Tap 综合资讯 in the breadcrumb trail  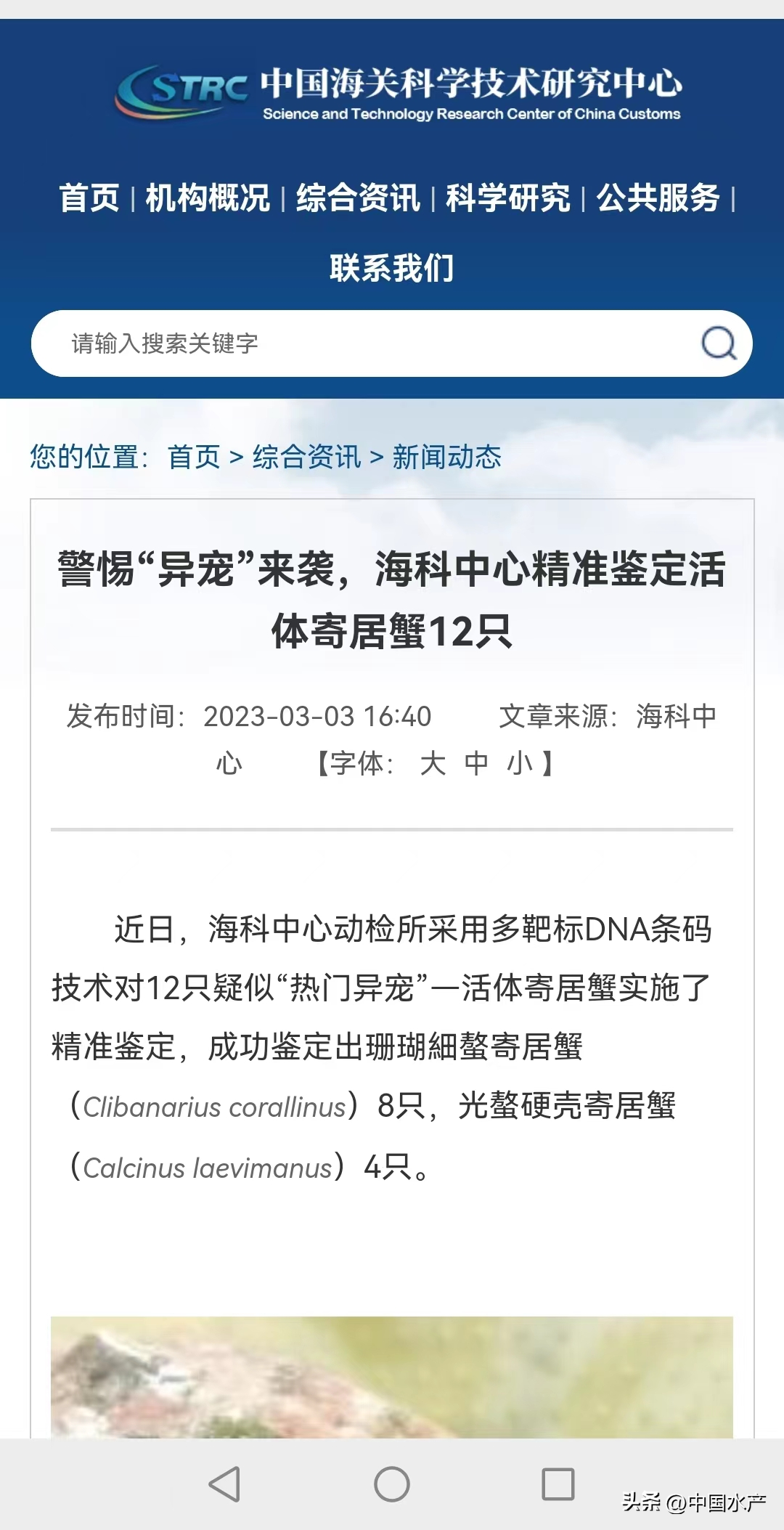pos(306,457)
